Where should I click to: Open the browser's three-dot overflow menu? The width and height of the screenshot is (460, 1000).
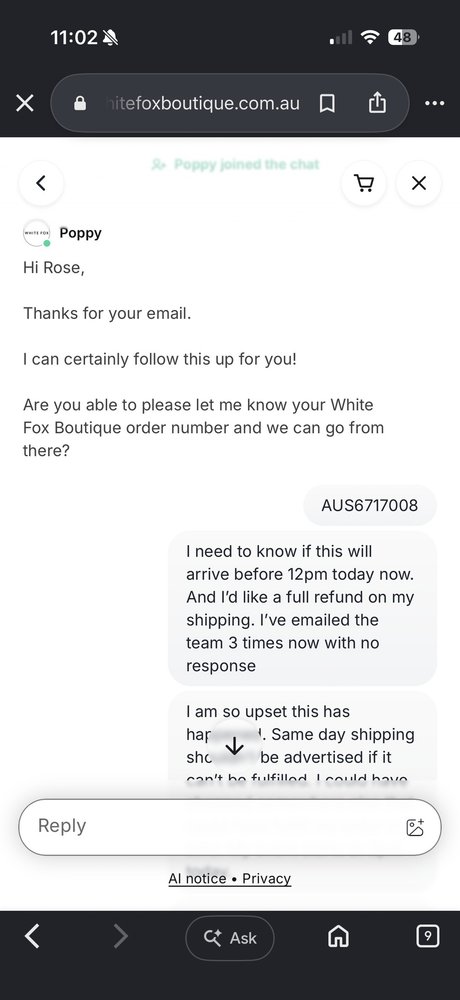(x=434, y=103)
